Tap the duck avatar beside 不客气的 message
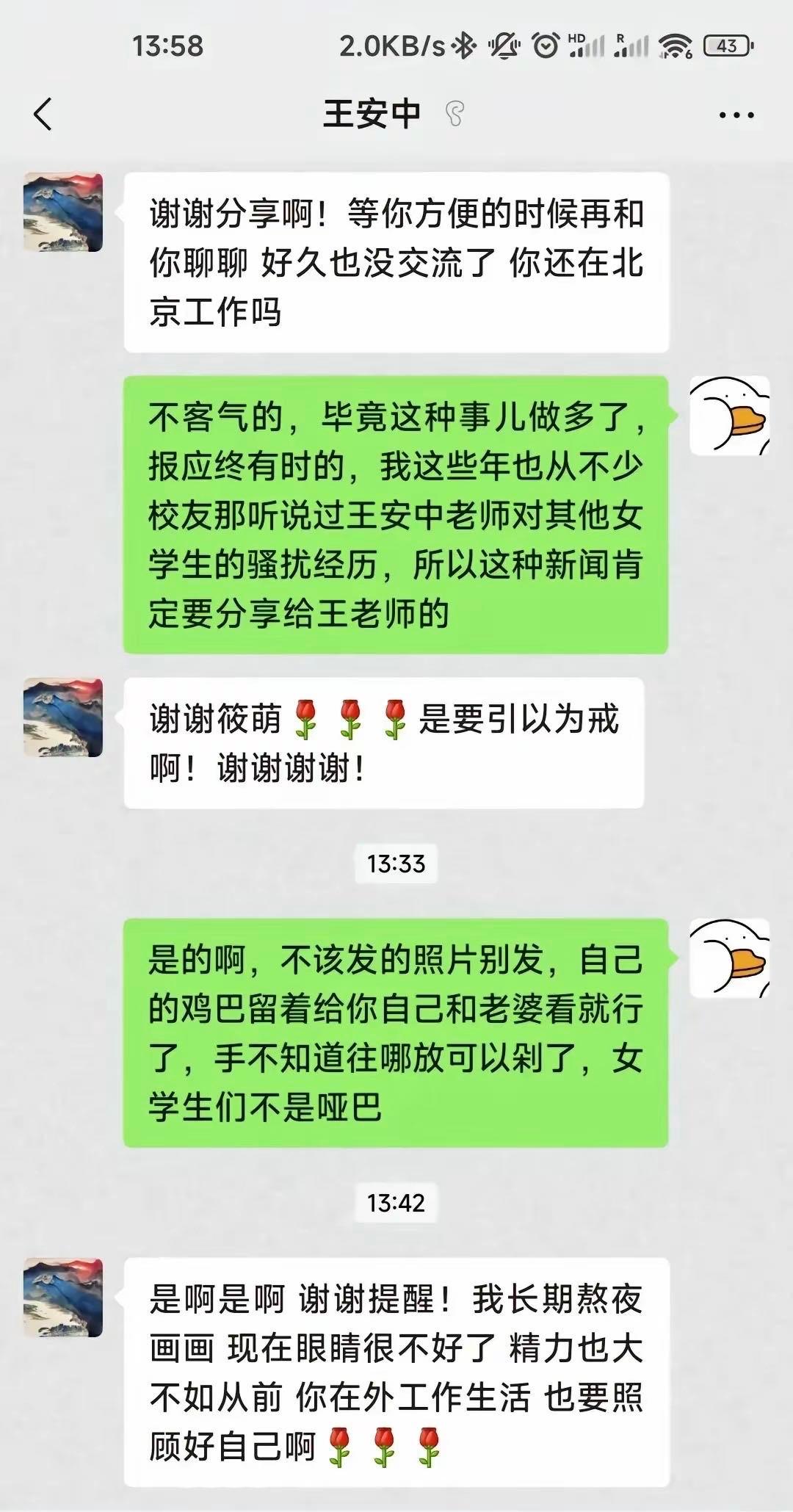 pyautogui.click(x=728, y=416)
